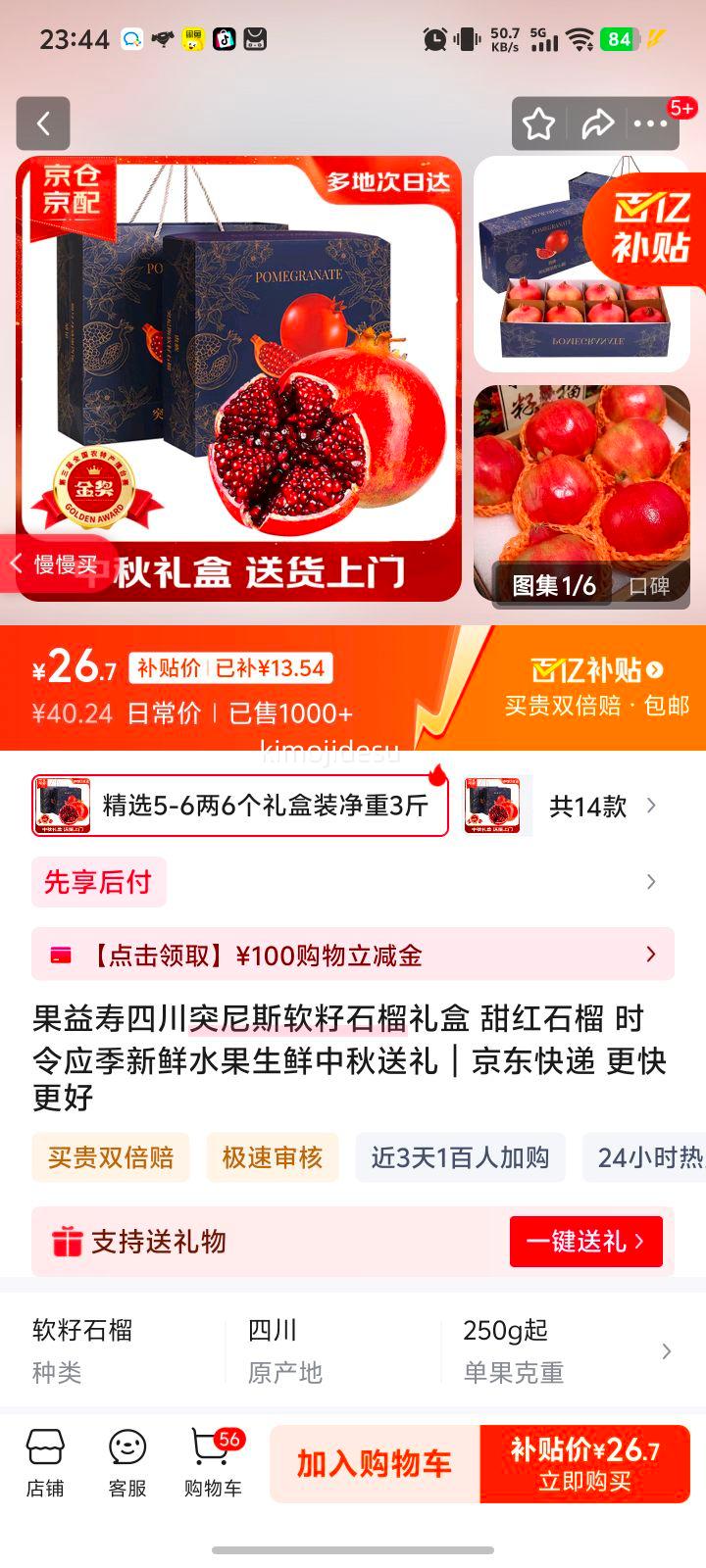706x1568 pixels.
Task: View all 共14款 product variants
Action: (x=600, y=806)
